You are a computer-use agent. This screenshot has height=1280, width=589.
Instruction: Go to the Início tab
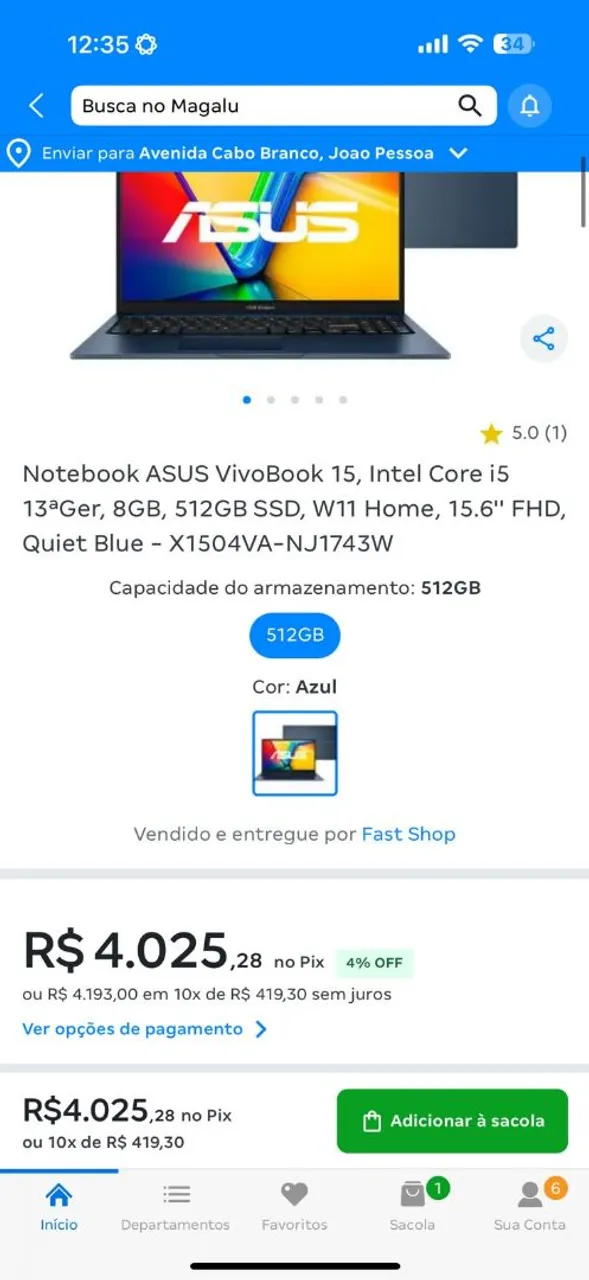click(59, 1206)
